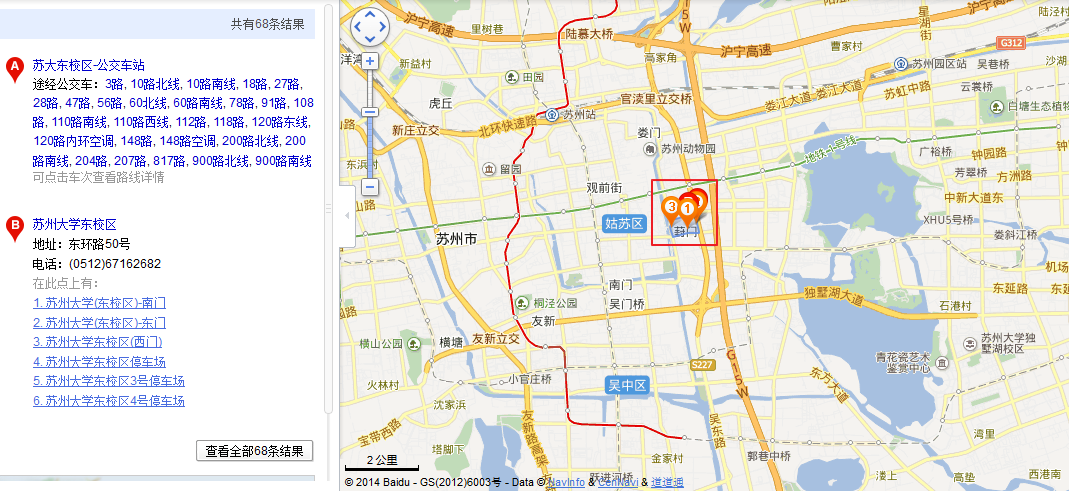Image resolution: width=1069 pixels, height=491 pixels.
Task: View bus route 817路 details
Action: coord(168,160)
